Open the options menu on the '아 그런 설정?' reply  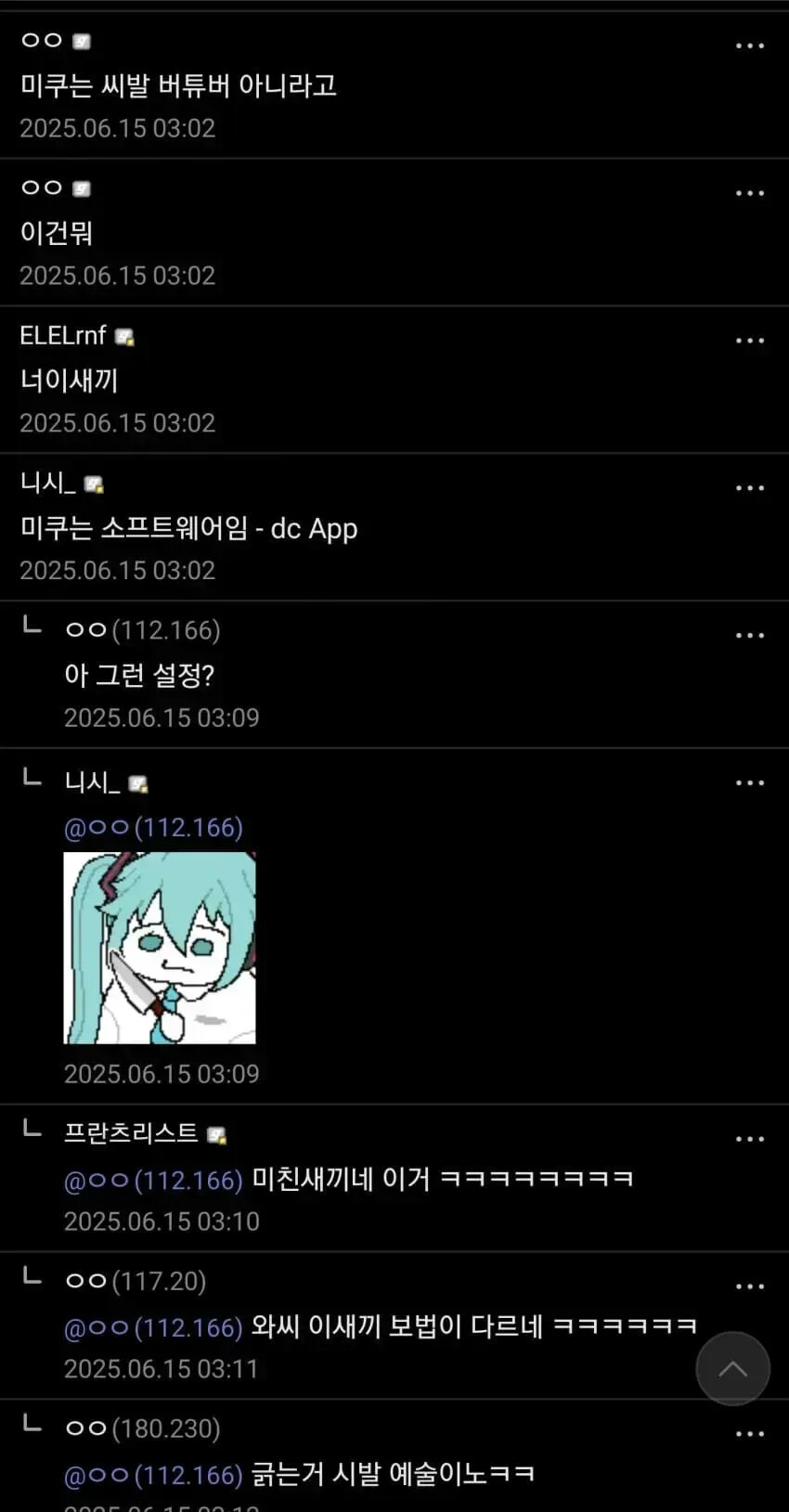[749, 636]
